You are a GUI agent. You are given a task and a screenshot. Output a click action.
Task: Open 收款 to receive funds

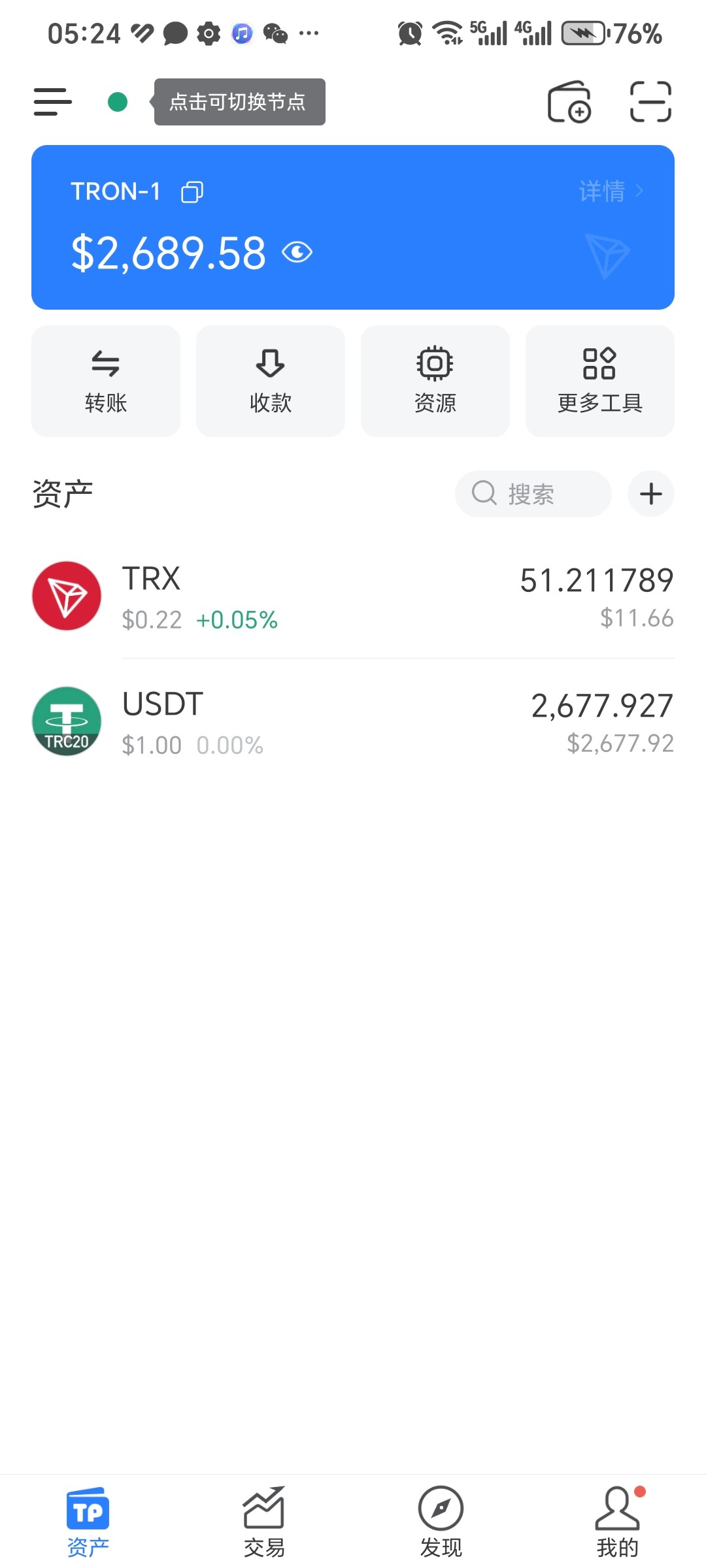[x=271, y=381]
